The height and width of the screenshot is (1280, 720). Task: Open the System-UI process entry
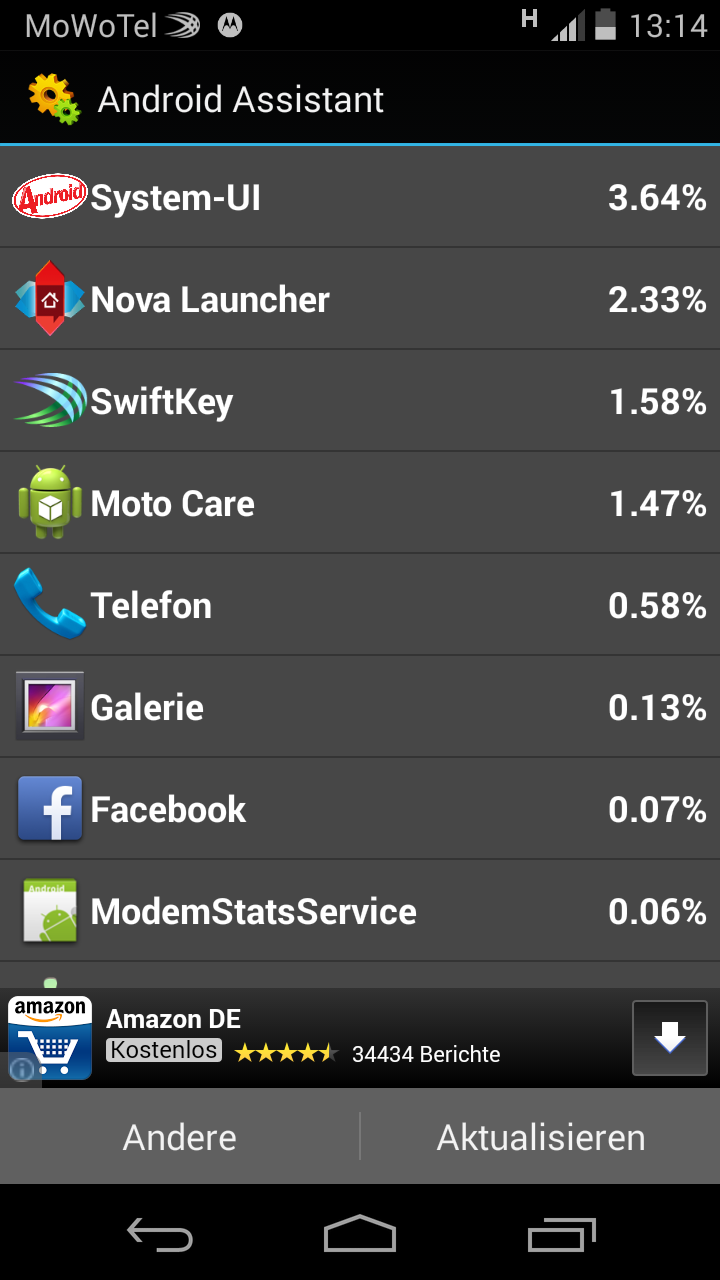click(360, 198)
